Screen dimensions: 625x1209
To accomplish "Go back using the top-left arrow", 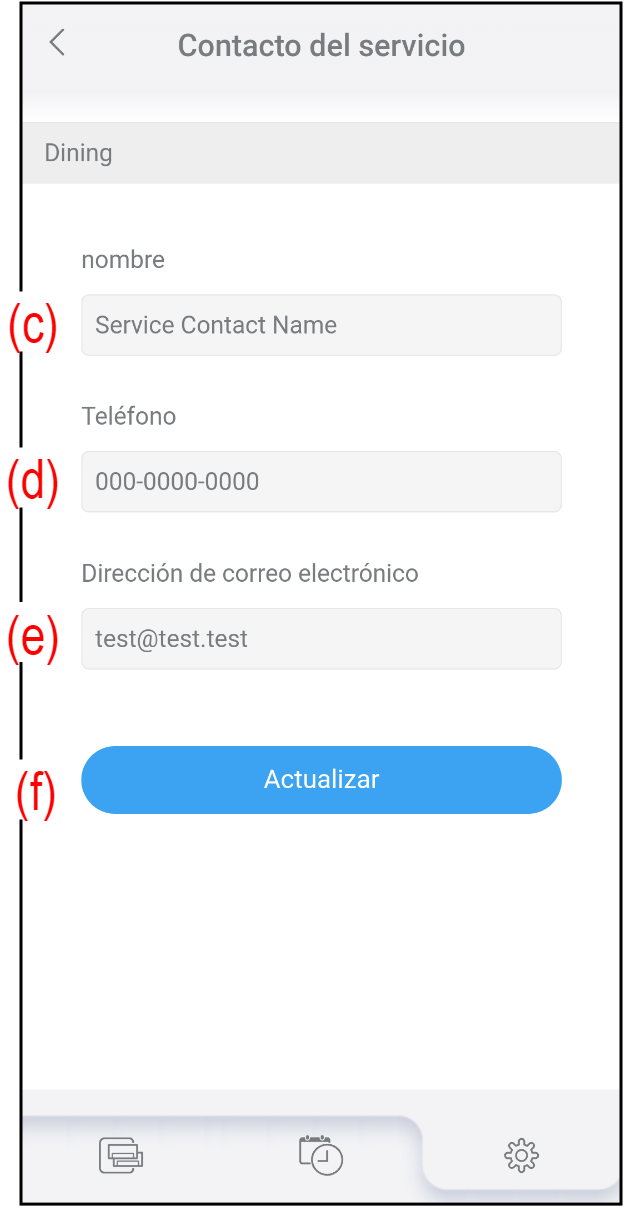I will click(57, 43).
